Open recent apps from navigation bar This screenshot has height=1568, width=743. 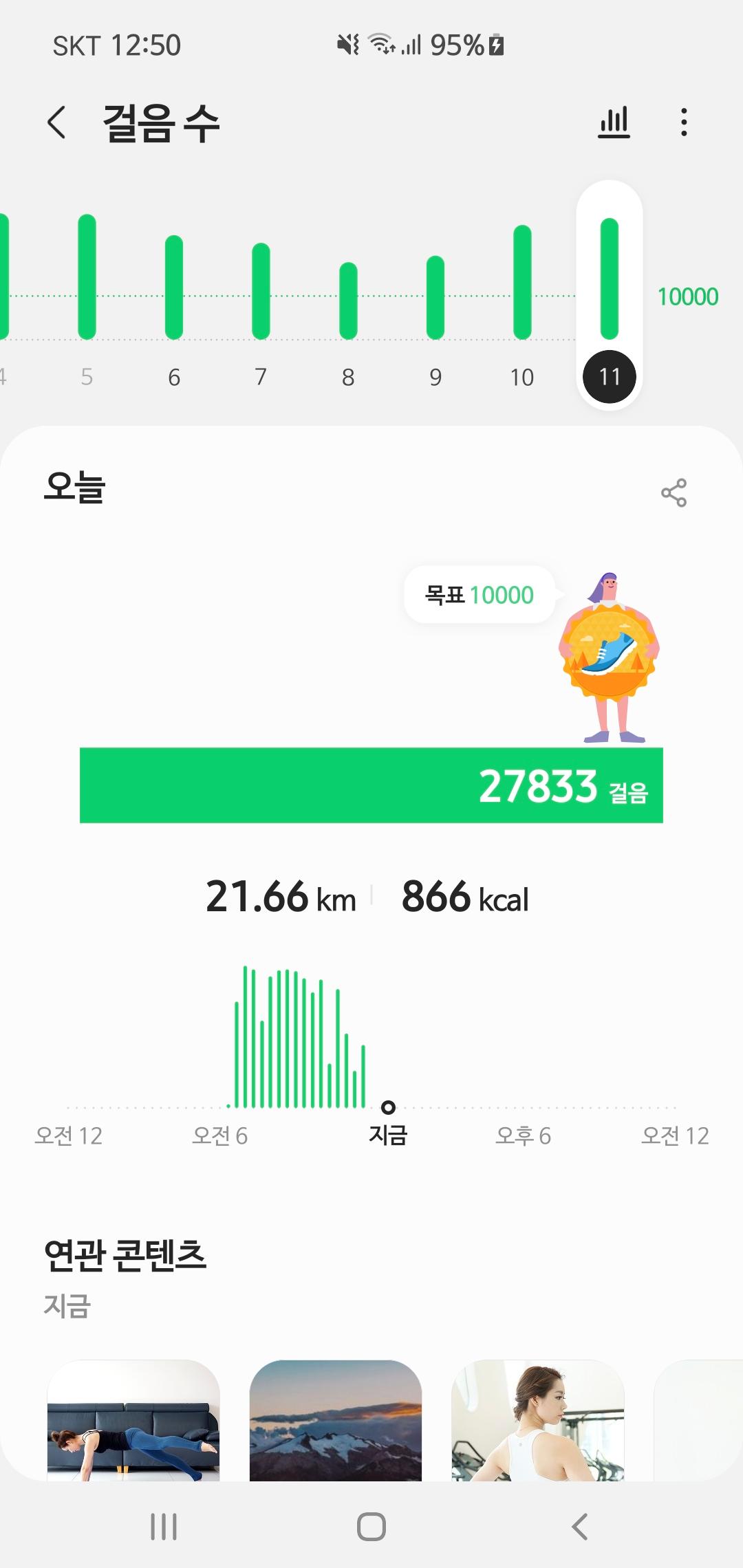pyautogui.click(x=164, y=1527)
